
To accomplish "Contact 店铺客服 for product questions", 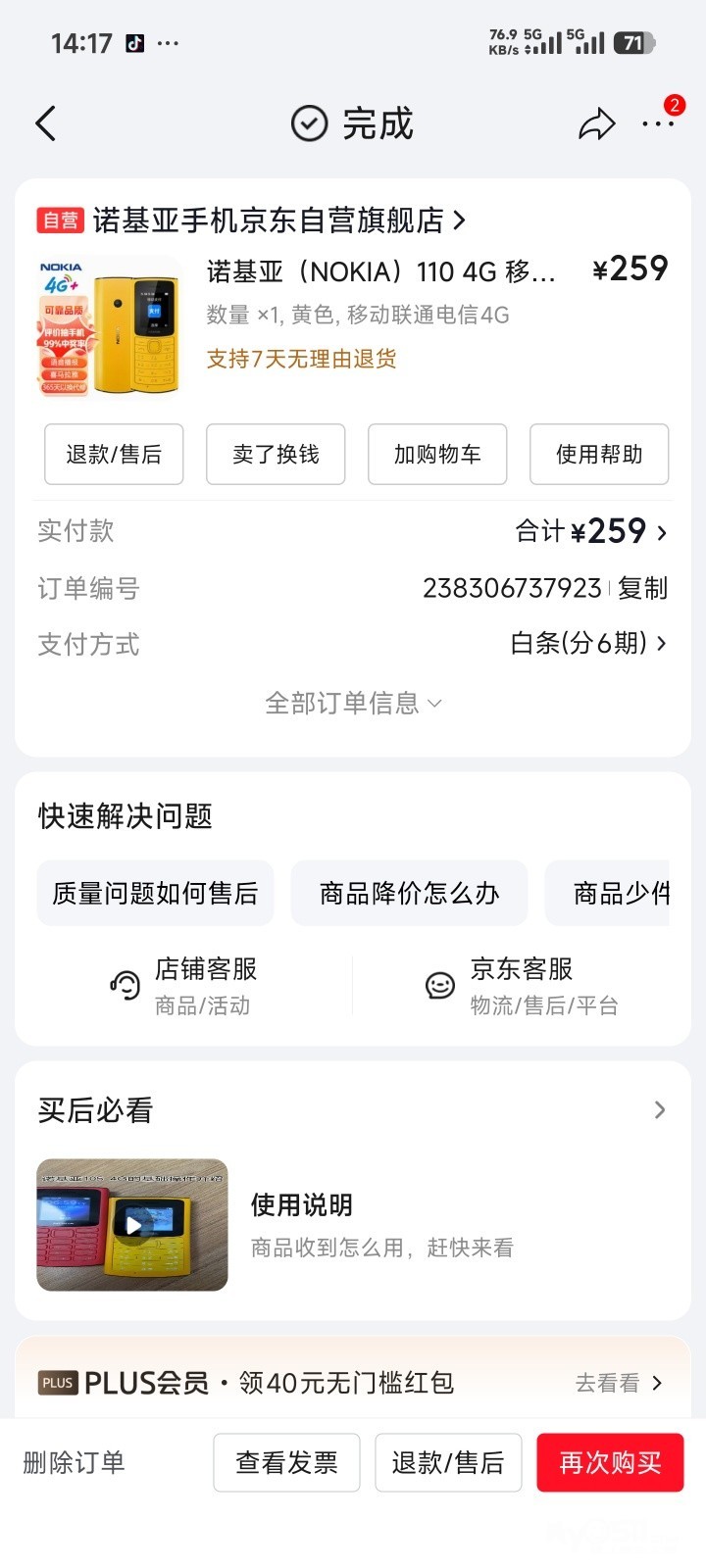I will tap(184, 985).
